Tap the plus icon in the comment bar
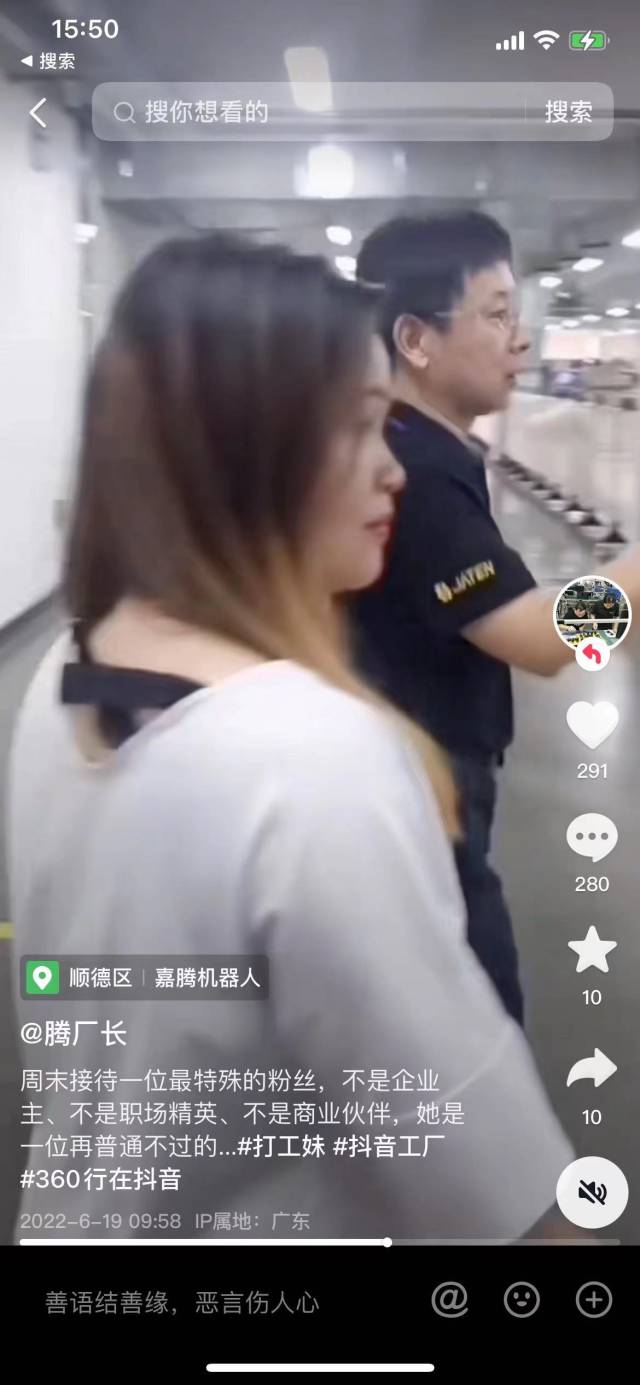 594,1300
